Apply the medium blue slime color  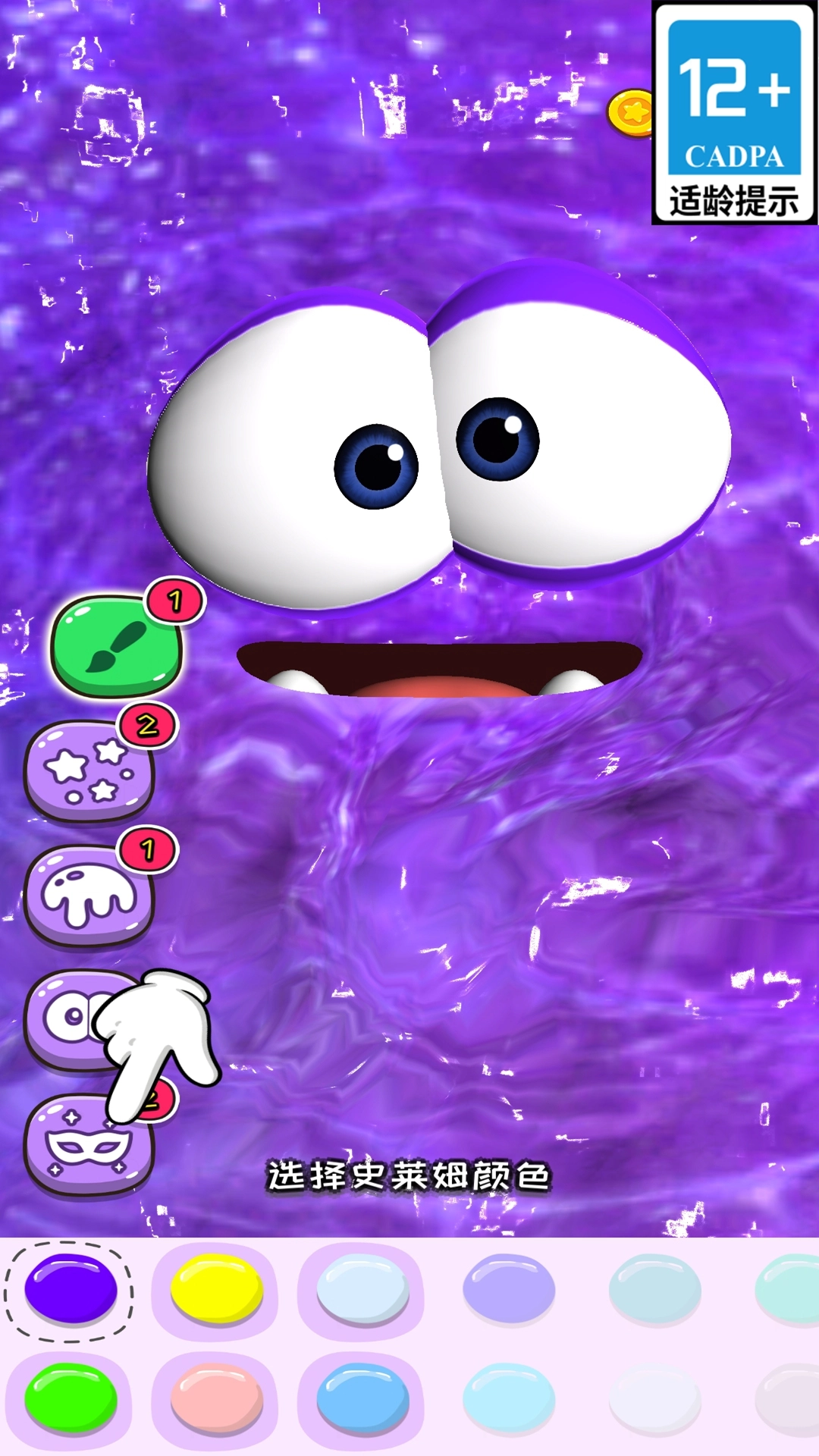(x=362, y=1398)
